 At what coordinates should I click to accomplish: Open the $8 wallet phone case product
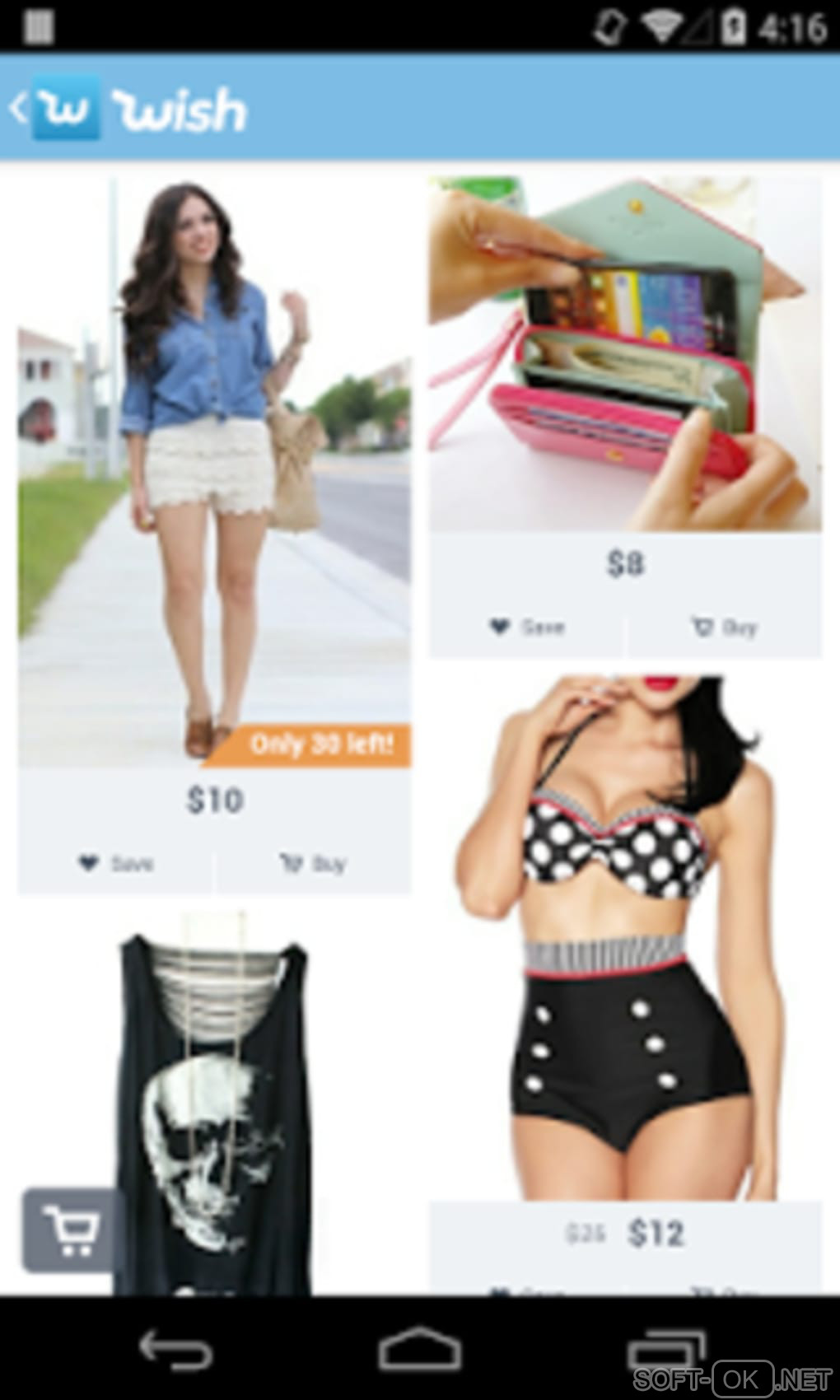tap(624, 354)
